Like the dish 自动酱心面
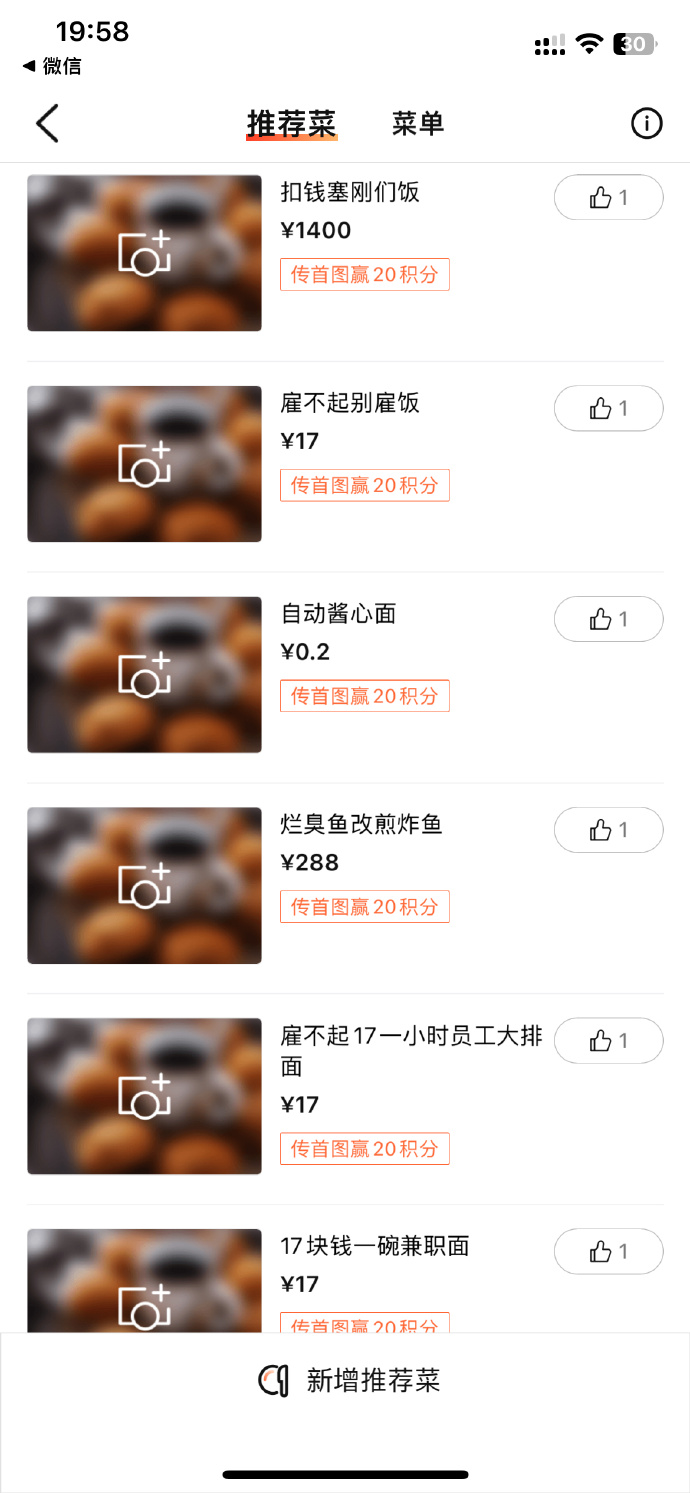 pos(608,619)
